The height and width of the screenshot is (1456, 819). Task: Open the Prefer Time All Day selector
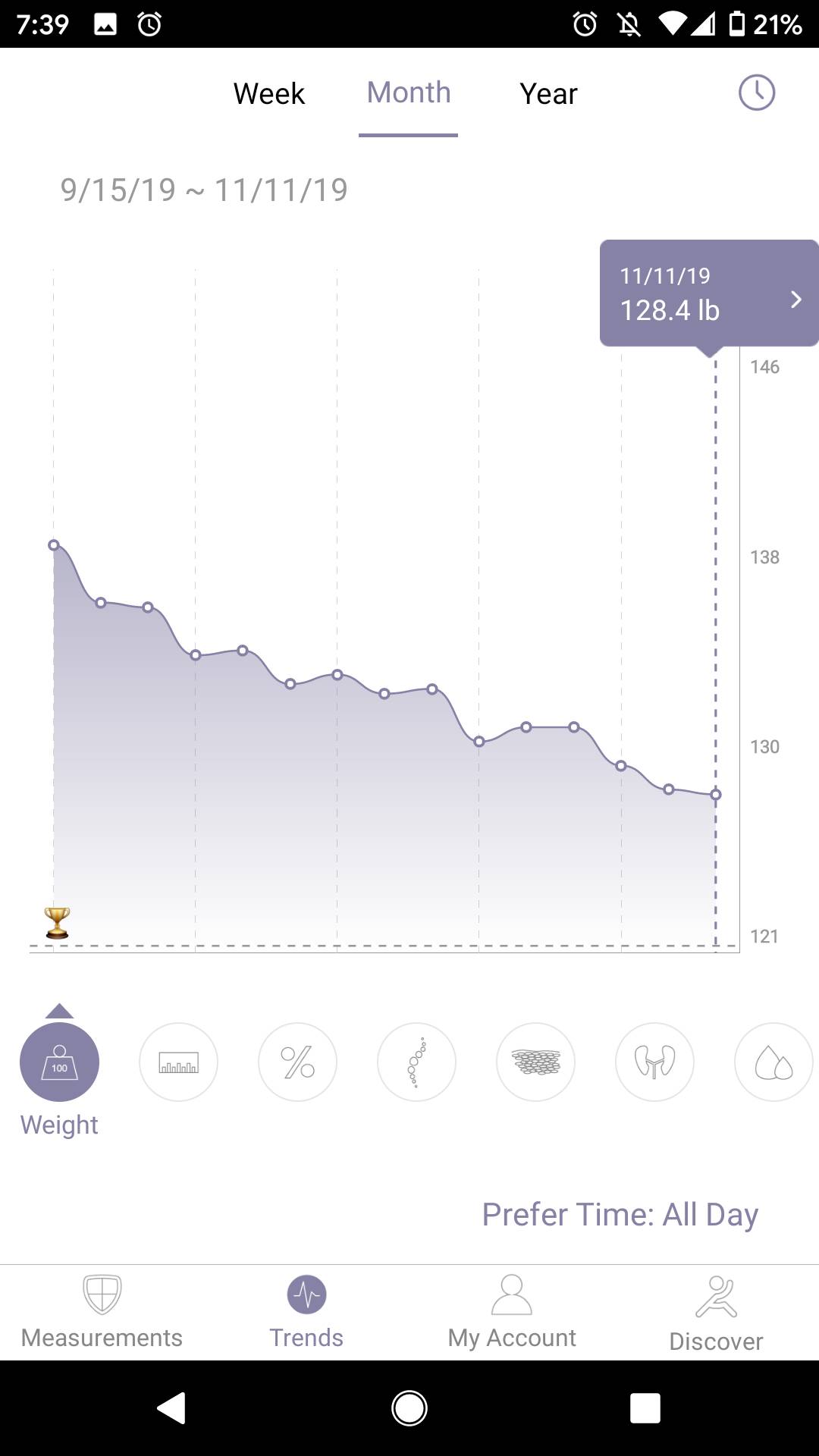coord(620,1213)
